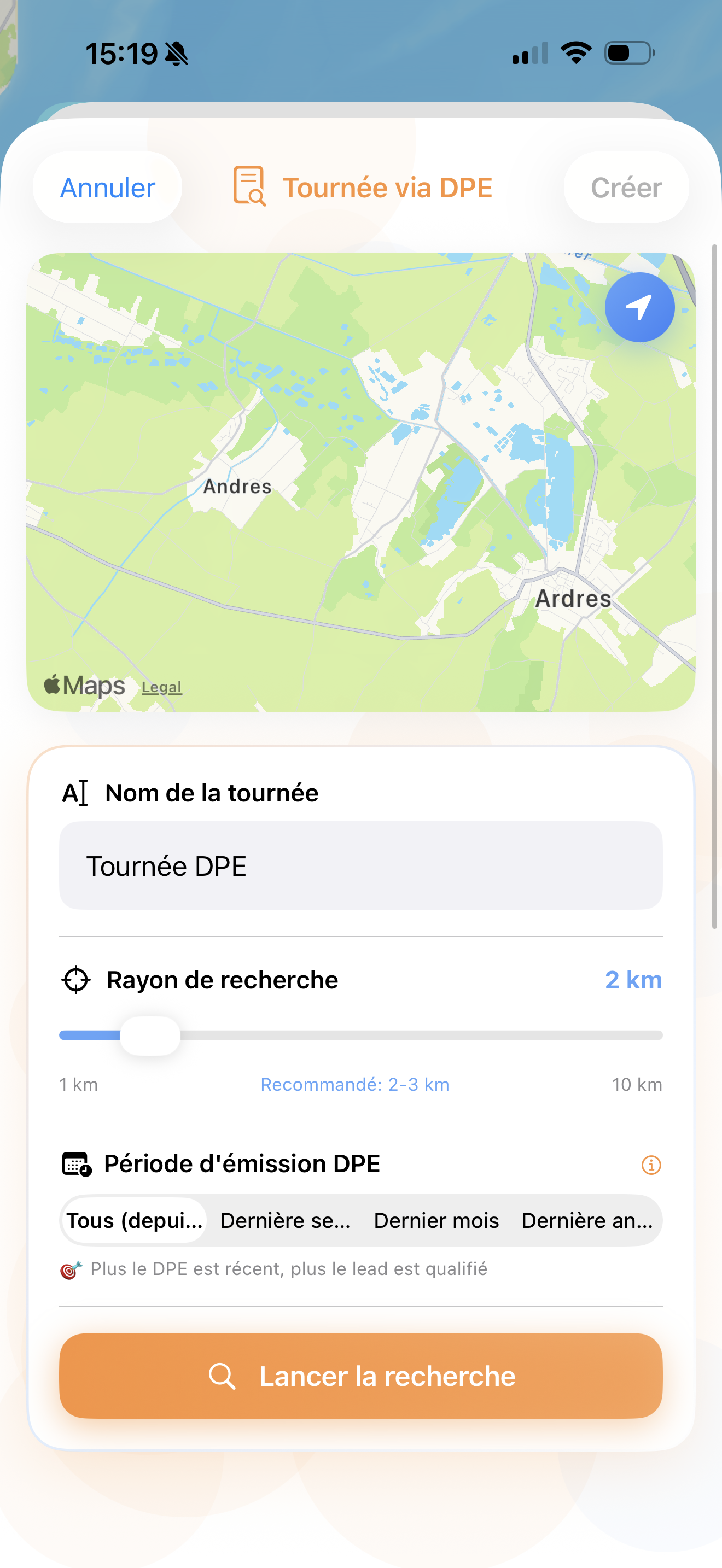Open the Legal link on the map
The width and height of the screenshot is (722, 1568).
161,687
